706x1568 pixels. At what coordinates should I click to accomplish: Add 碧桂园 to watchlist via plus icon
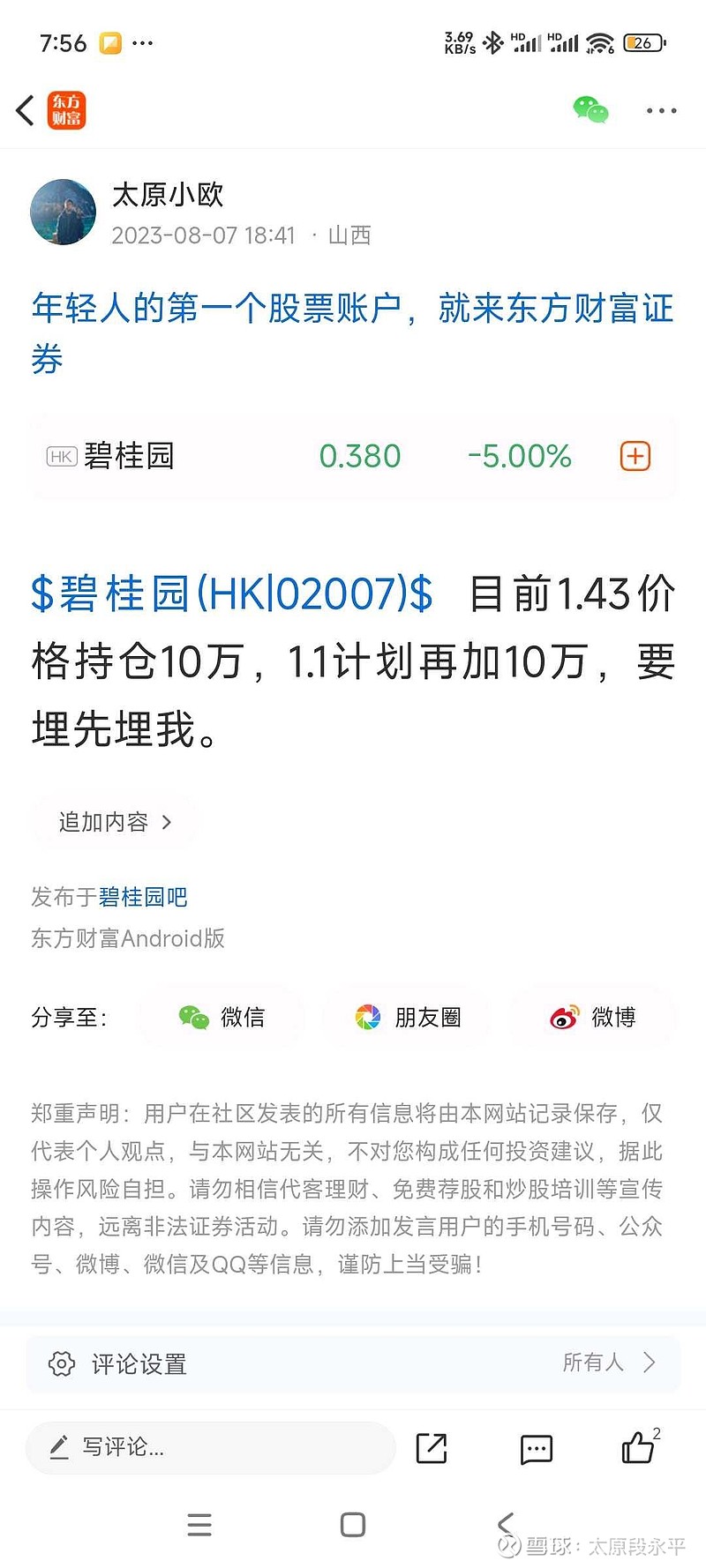[634, 455]
